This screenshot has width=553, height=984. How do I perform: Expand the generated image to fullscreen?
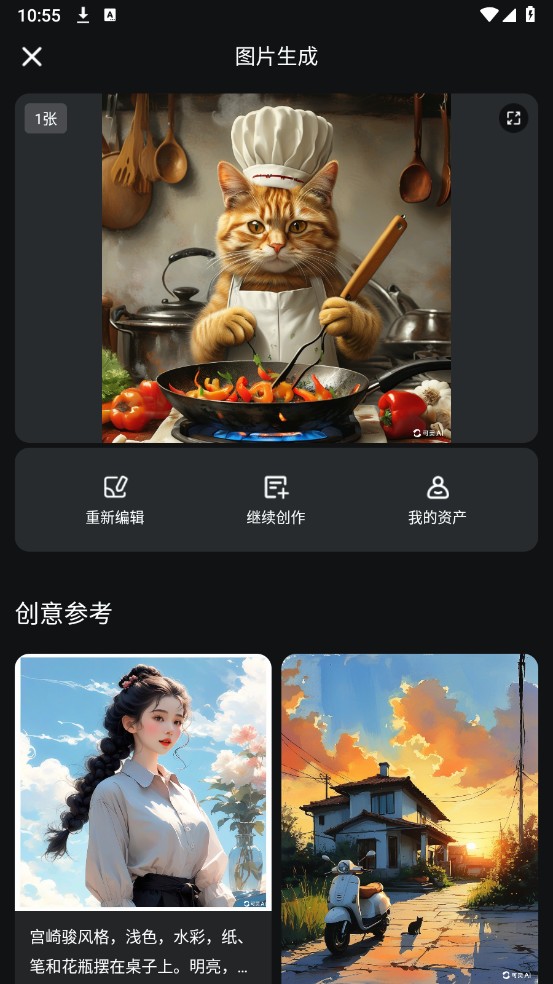[513, 118]
